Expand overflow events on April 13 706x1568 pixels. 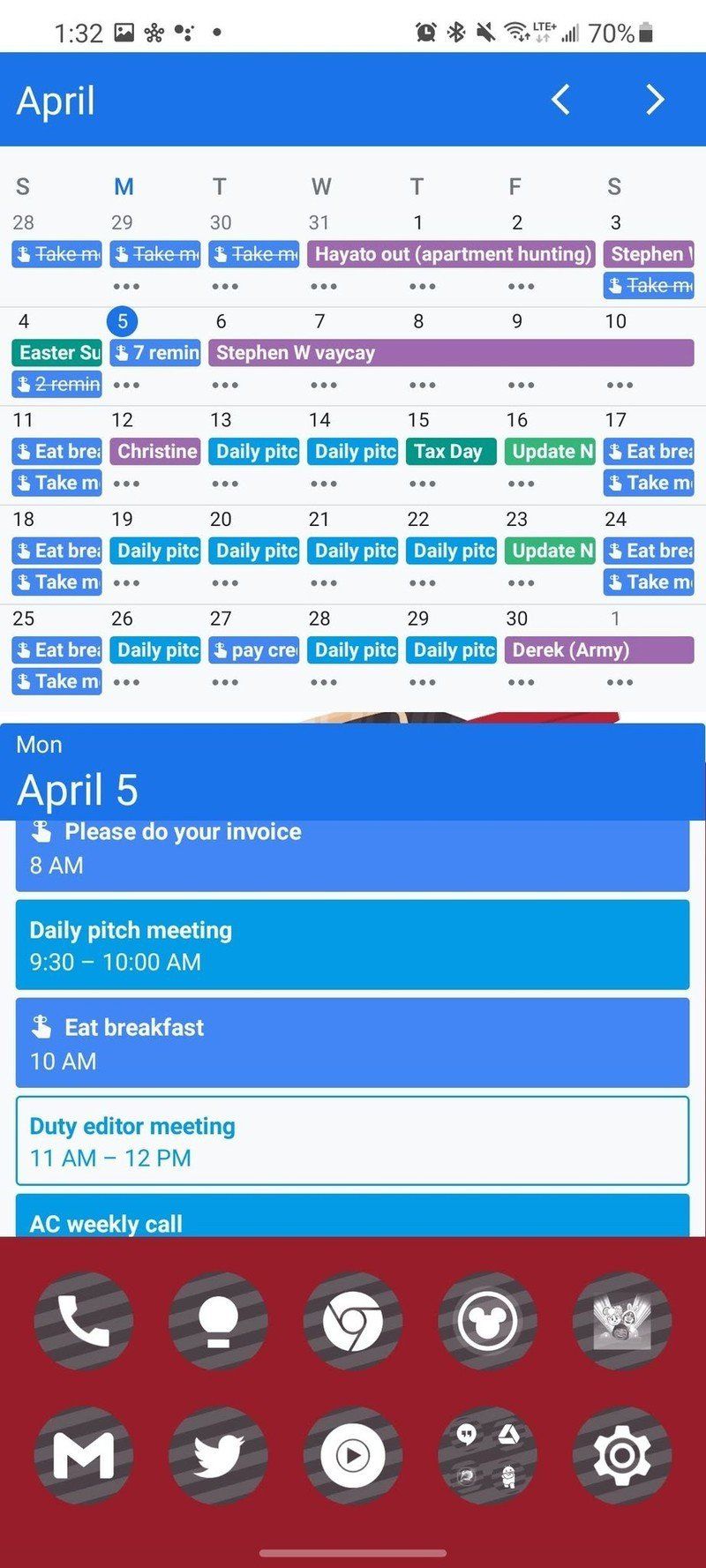224,483
